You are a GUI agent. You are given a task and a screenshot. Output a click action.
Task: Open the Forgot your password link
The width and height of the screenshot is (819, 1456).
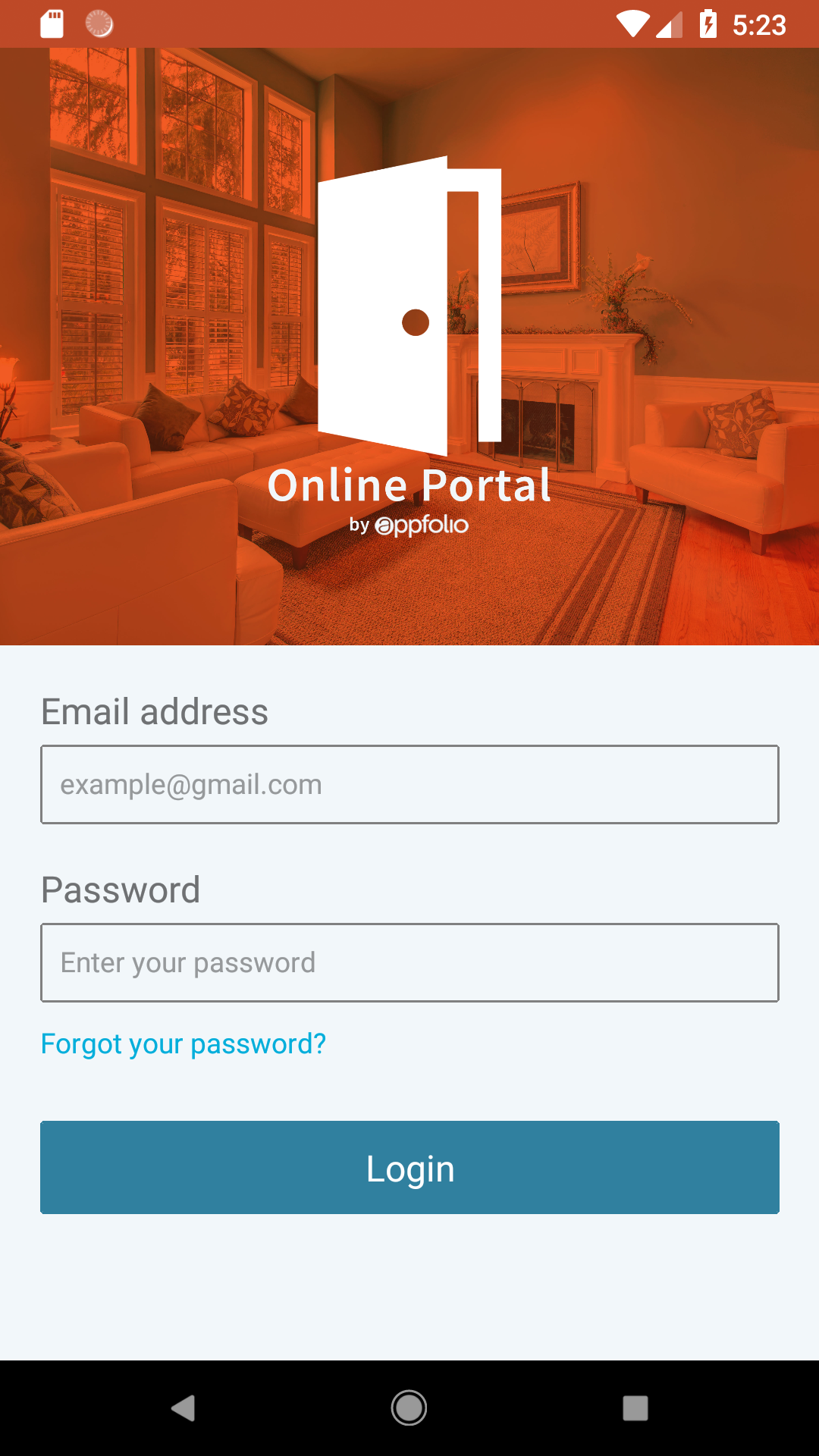coord(183,1044)
